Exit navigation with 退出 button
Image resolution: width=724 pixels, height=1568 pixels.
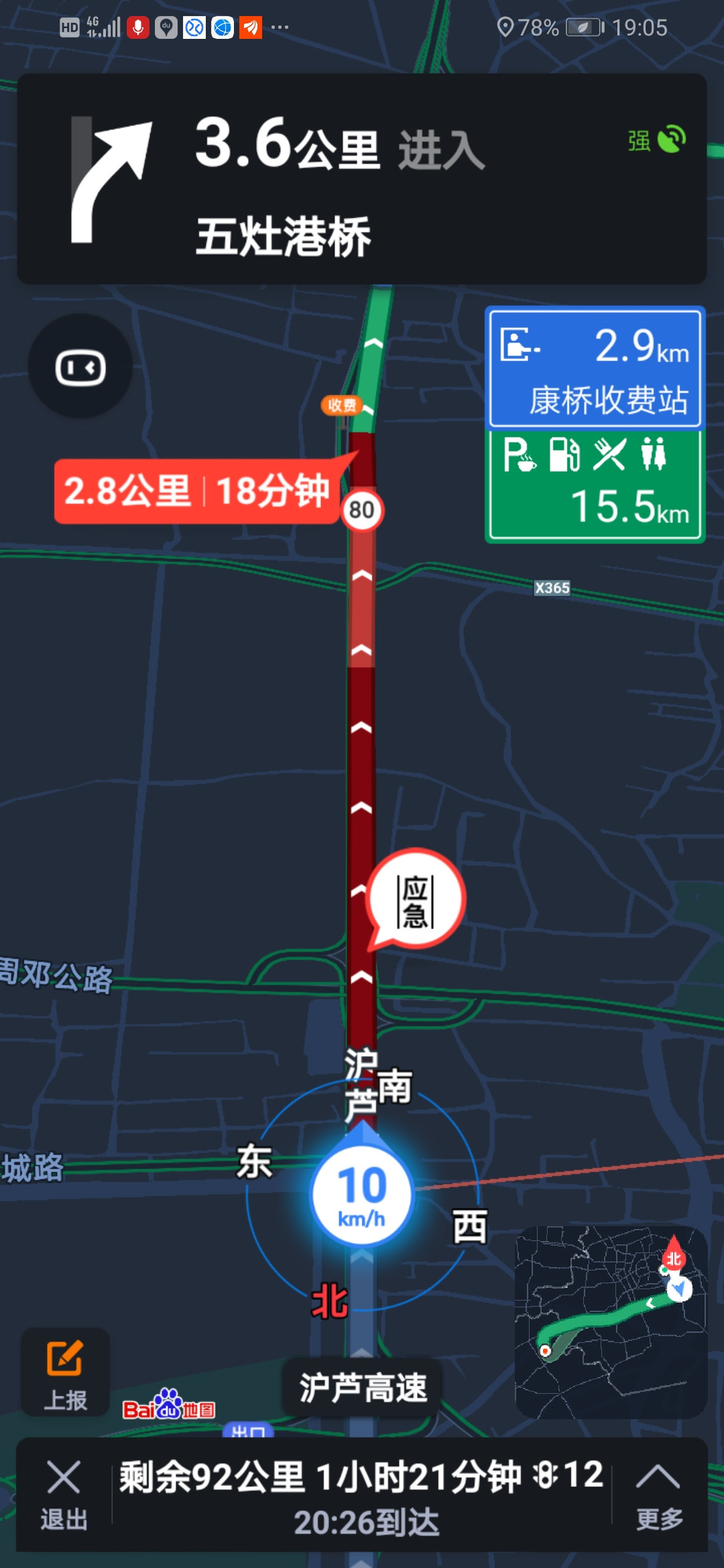click(64, 1494)
